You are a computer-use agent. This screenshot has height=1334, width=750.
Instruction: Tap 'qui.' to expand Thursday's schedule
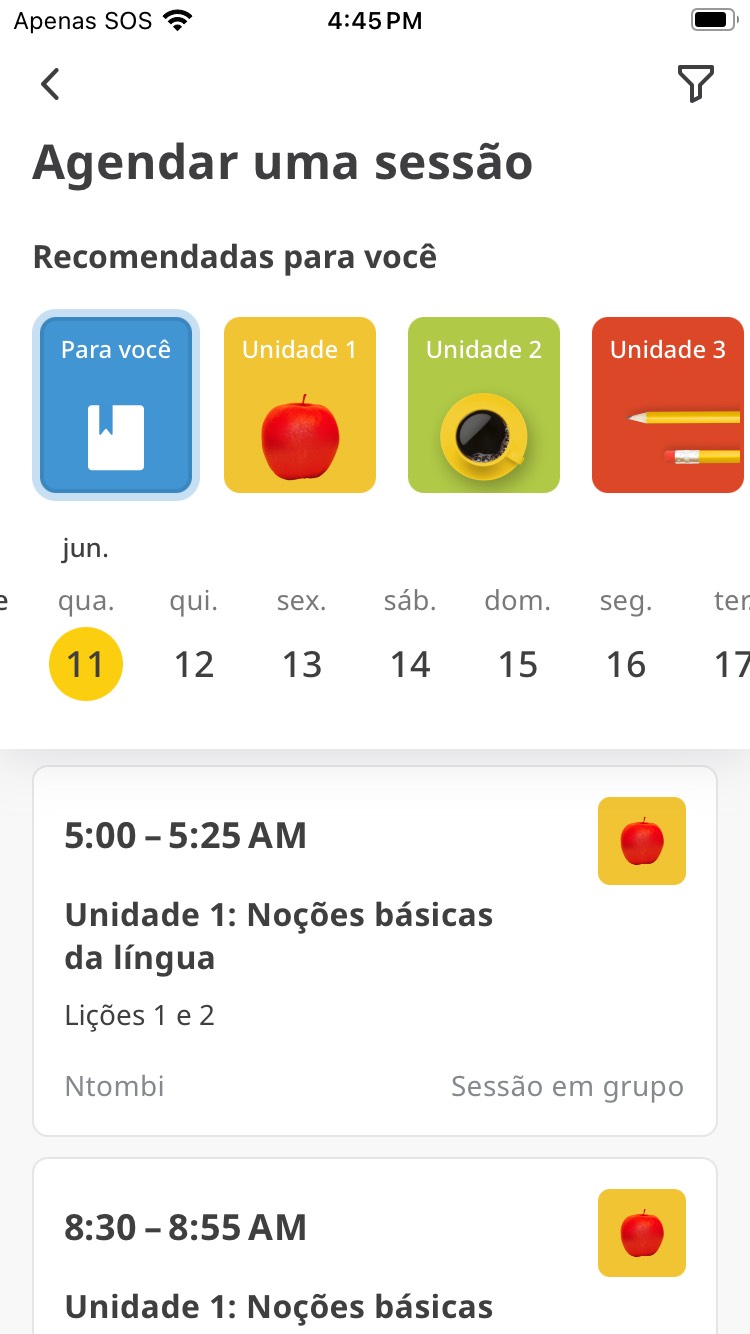(194, 600)
